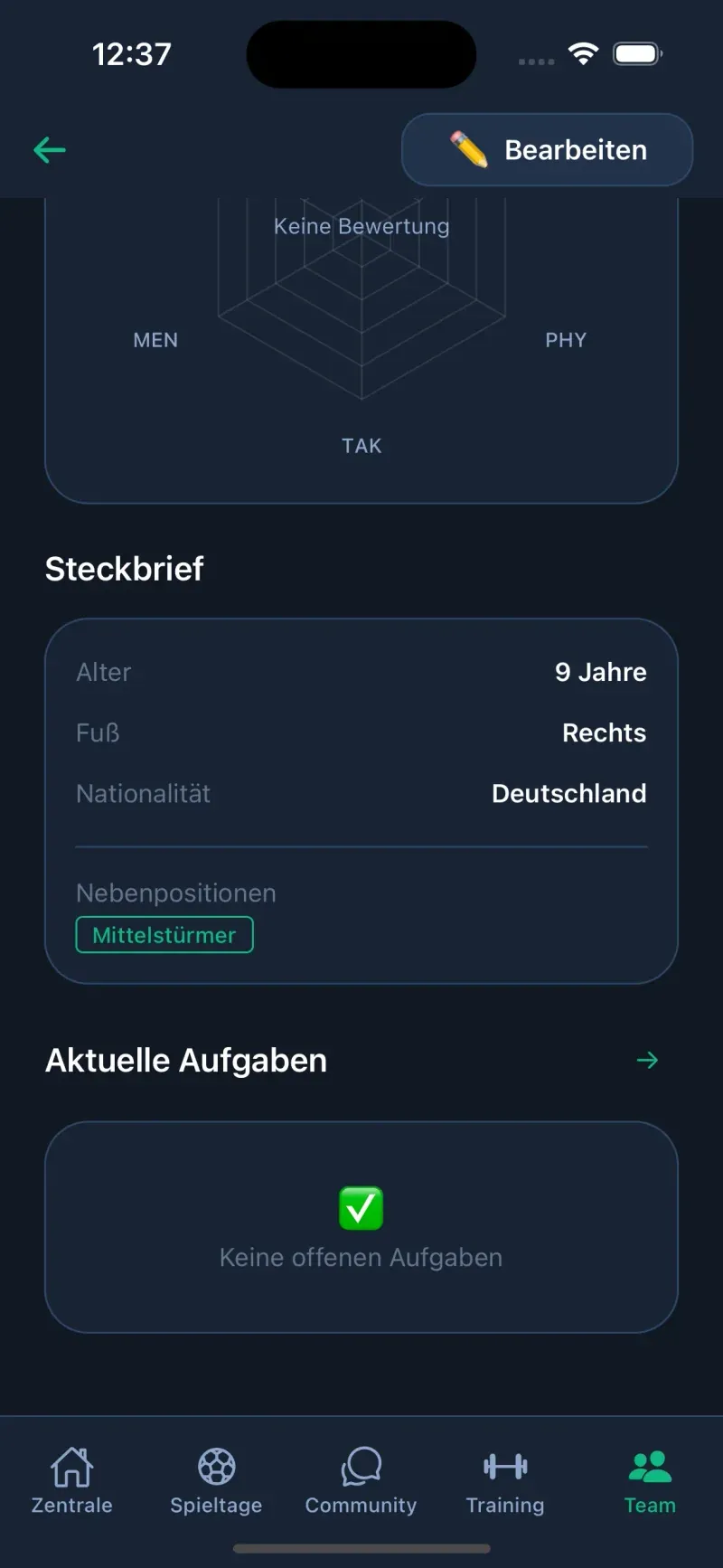This screenshot has width=723, height=1568.
Task: Select the player's age row showing 9 Jahre
Action: [x=361, y=672]
